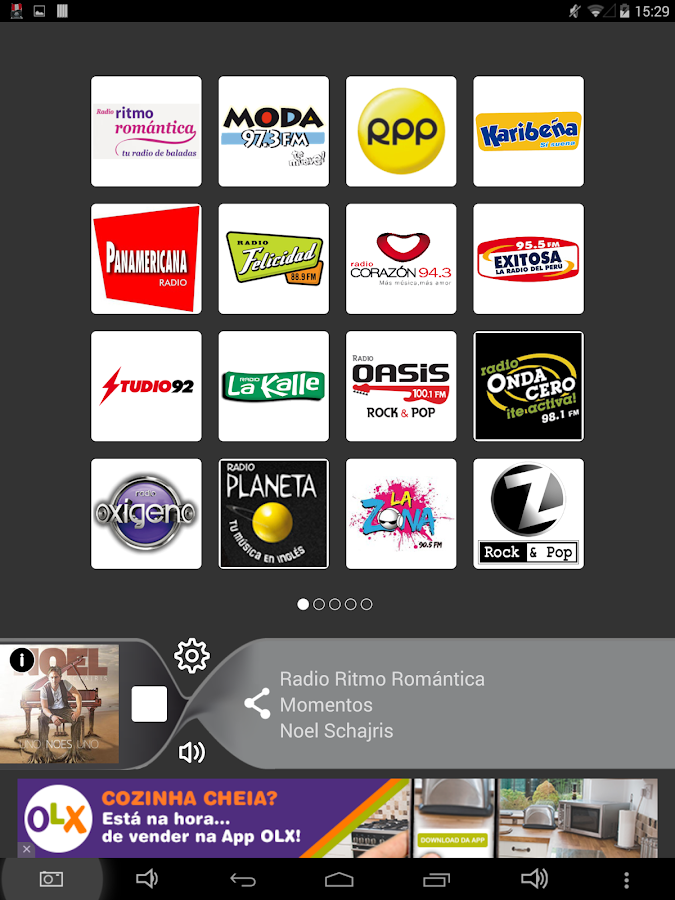This screenshot has width=675, height=900.
Task: Choose Radio Felicidad 88.9 FM
Action: click(273, 259)
